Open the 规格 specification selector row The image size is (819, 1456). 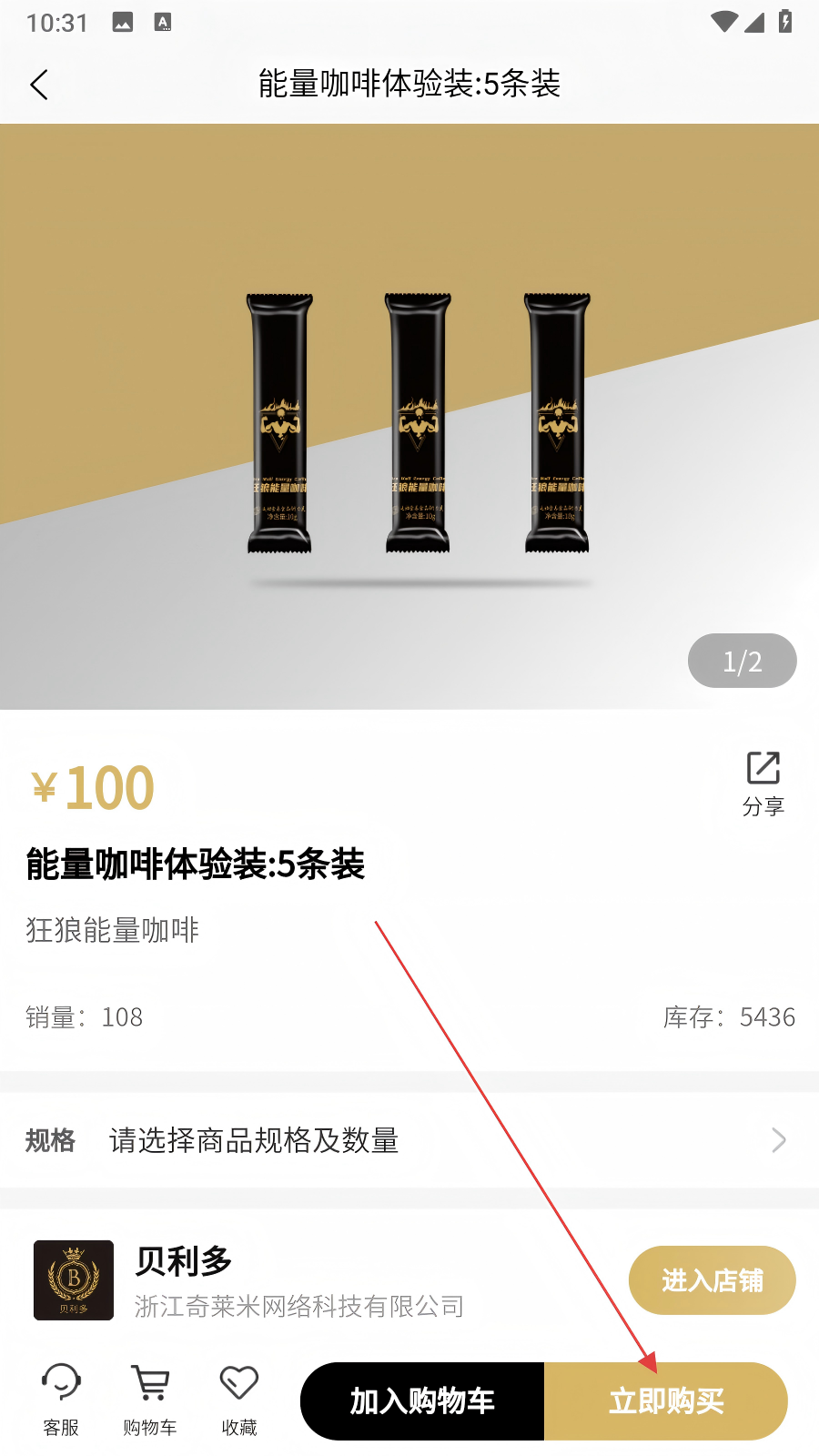point(409,1140)
